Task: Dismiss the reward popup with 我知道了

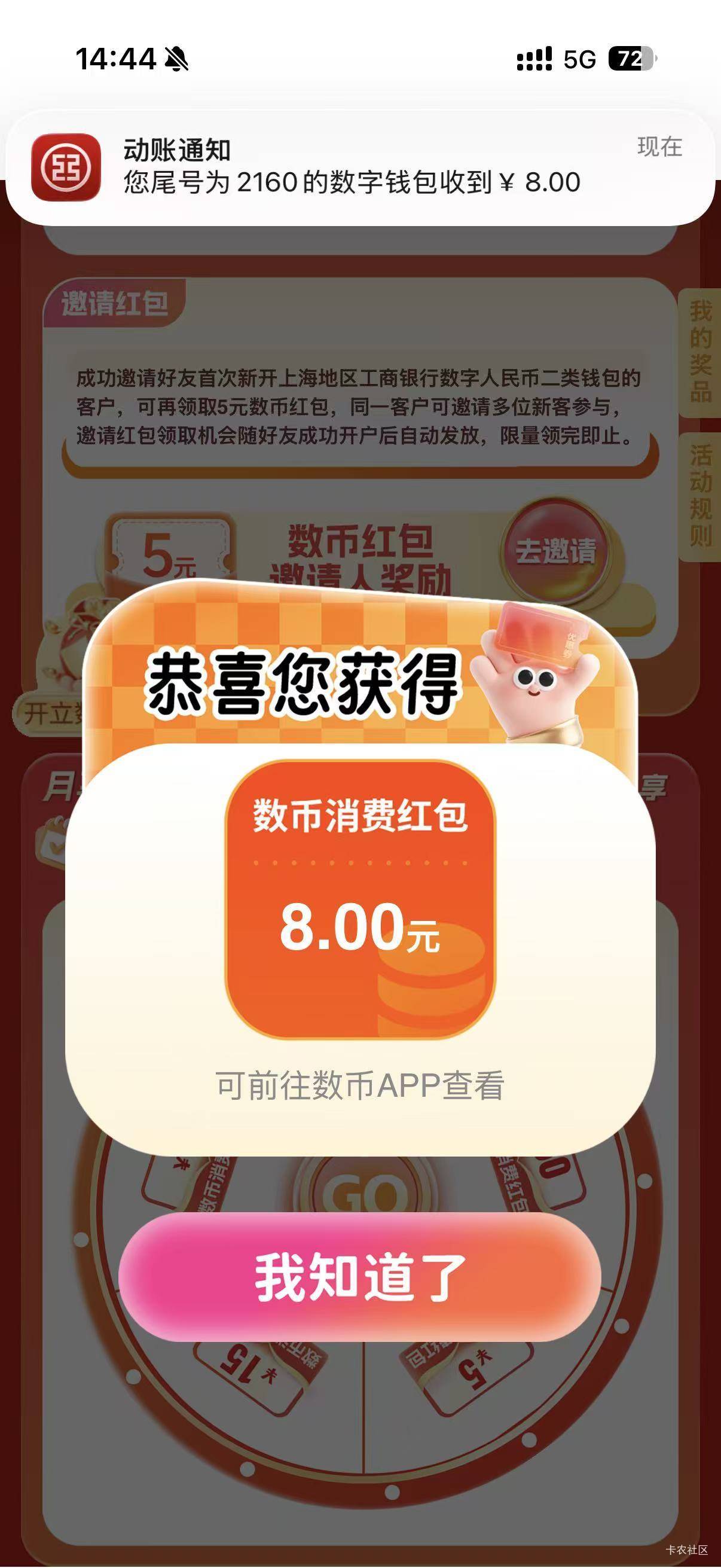Action: (359, 1277)
